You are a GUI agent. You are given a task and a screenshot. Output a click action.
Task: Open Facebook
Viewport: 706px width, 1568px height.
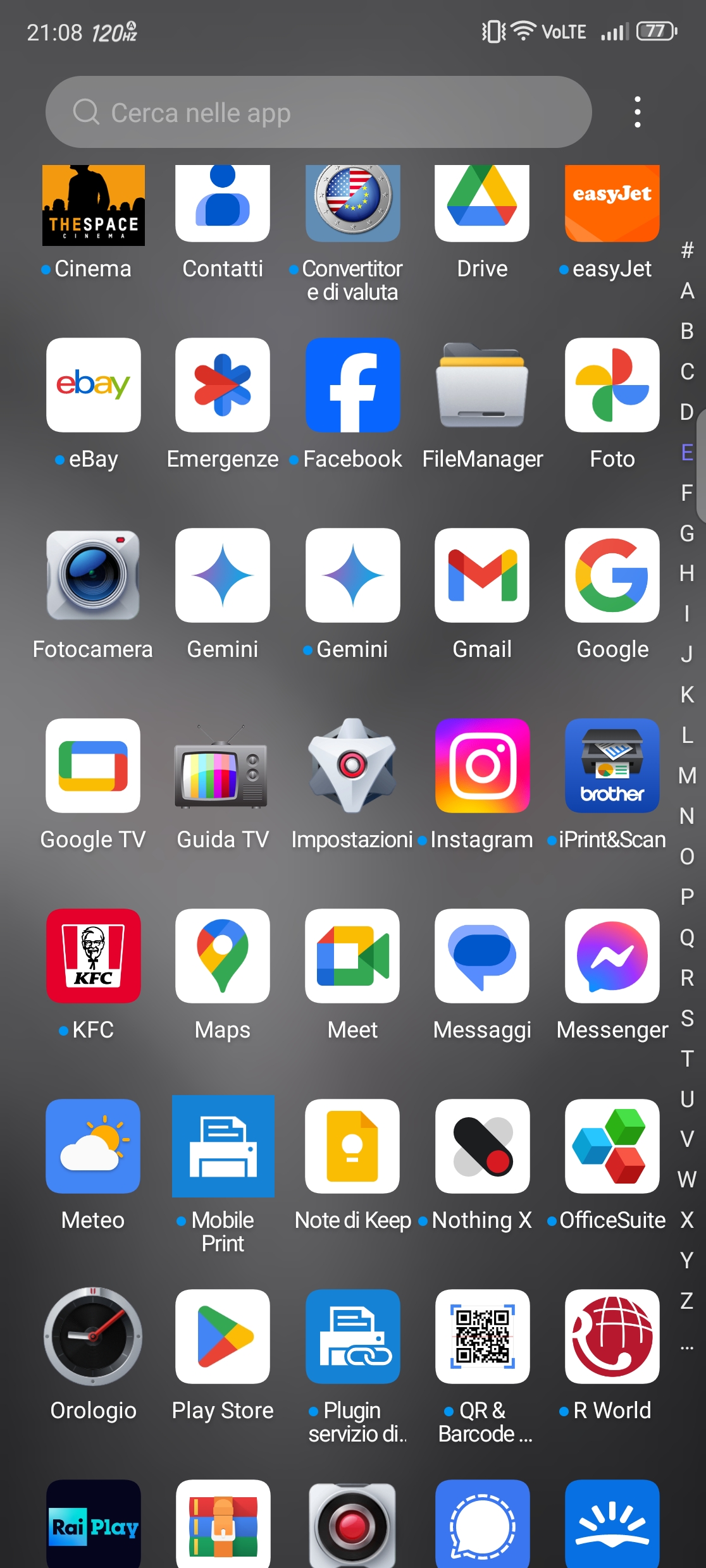tap(352, 385)
